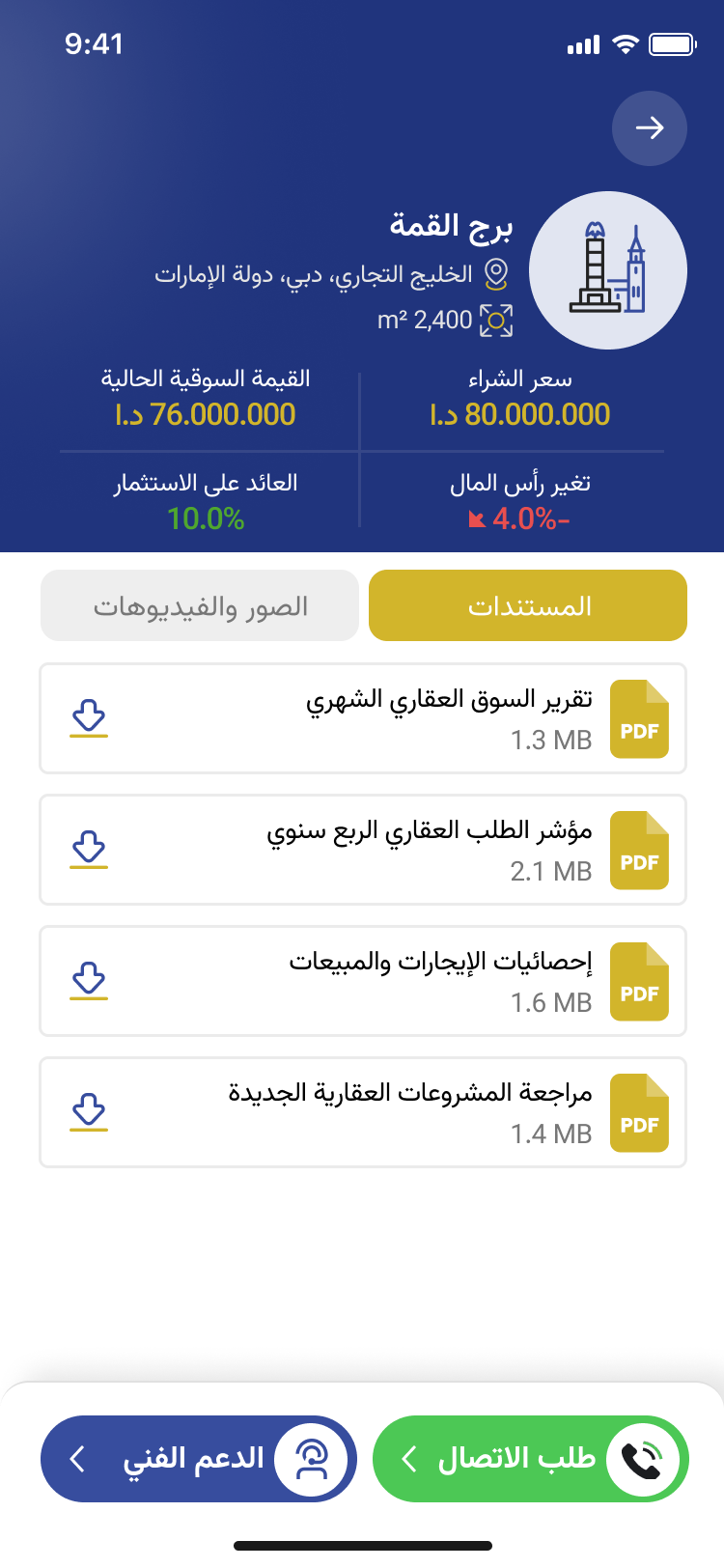Viewport: 724px width, 1568px height.
Task: Download إحصائيات الإيجارات والمبيعات
Action: point(89,981)
